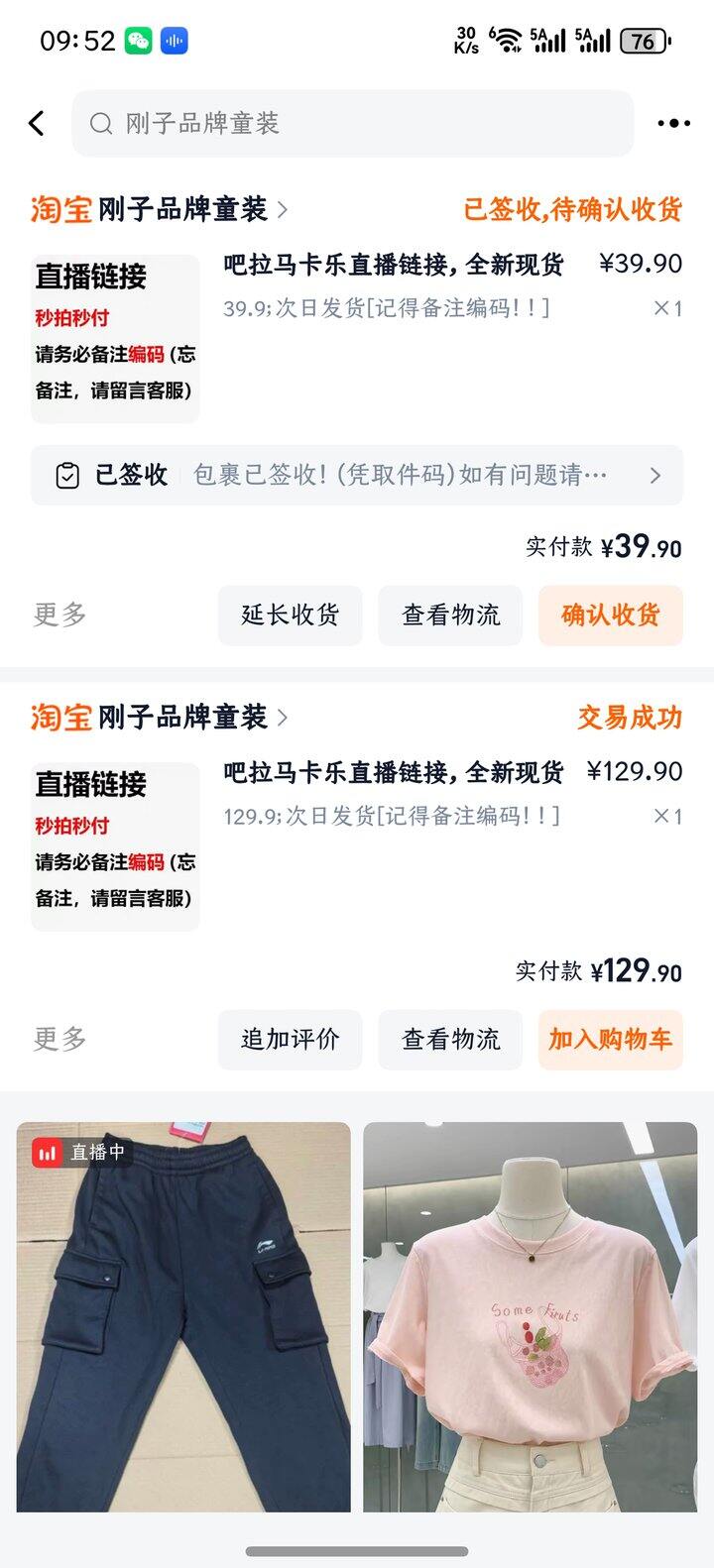Open the three-dot overflow menu
Viewport: 714px width, 1568px height.
[x=673, y=123]
